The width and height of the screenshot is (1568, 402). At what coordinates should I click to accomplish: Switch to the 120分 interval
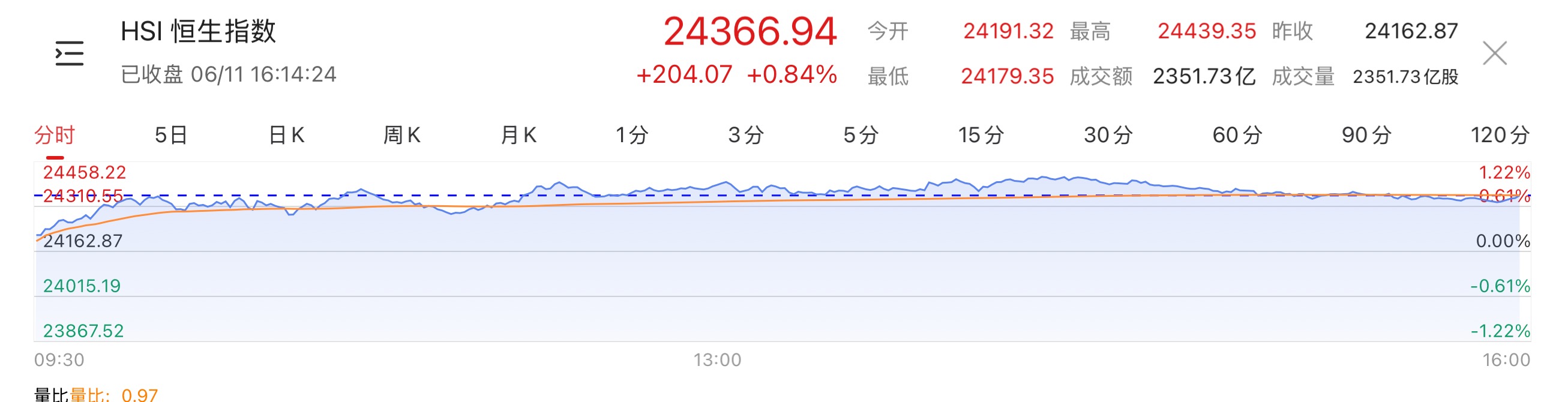1500,135
